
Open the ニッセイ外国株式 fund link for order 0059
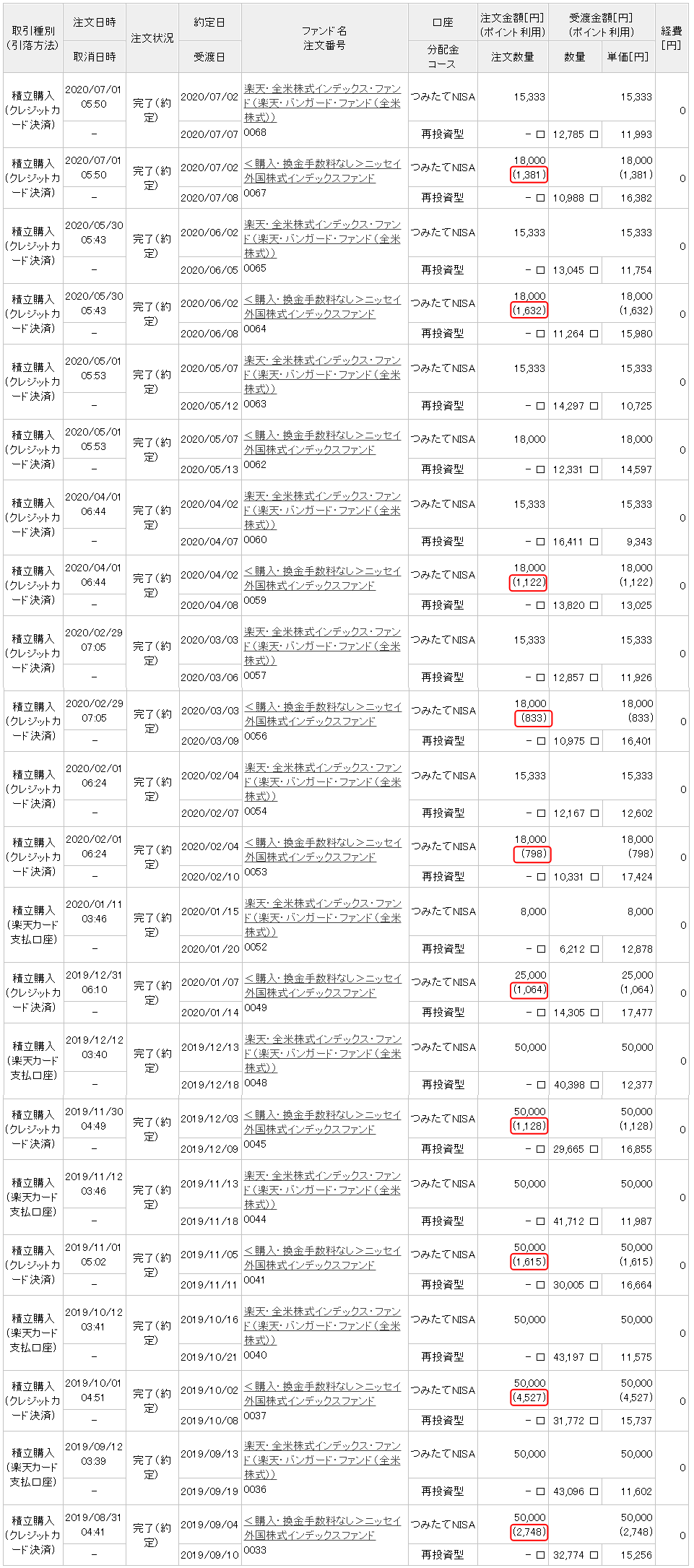click(322, 578)
